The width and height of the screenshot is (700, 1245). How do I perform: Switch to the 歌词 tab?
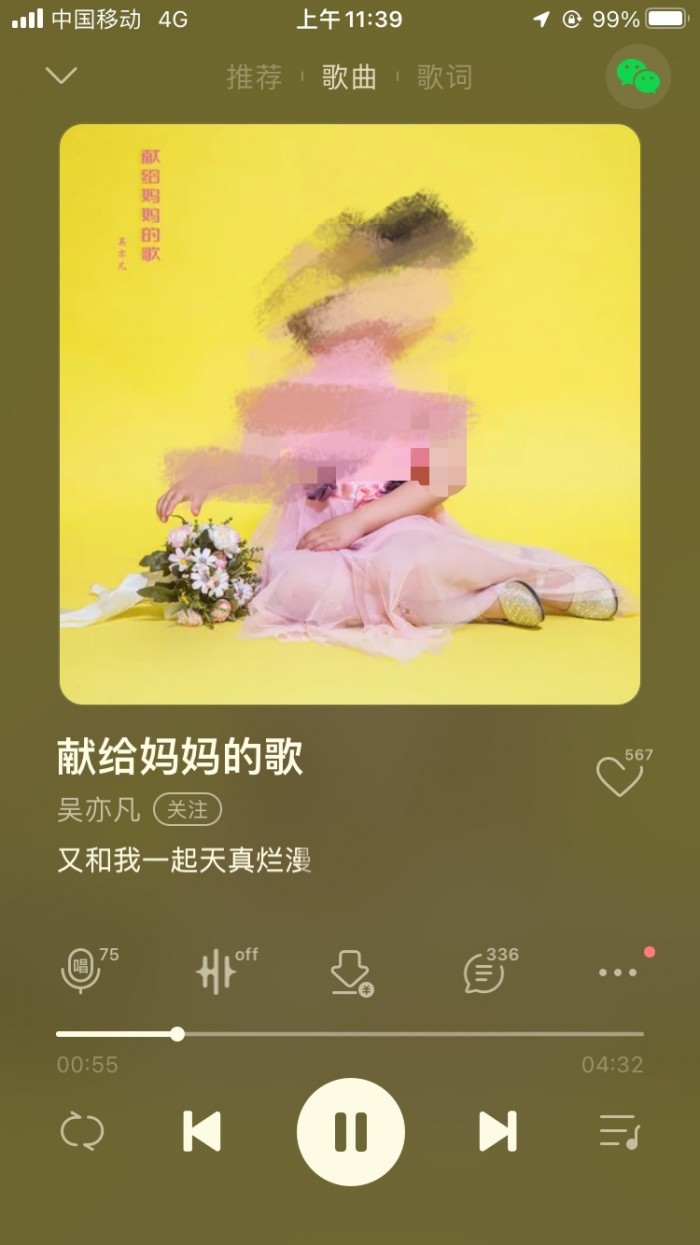[444, 77]
